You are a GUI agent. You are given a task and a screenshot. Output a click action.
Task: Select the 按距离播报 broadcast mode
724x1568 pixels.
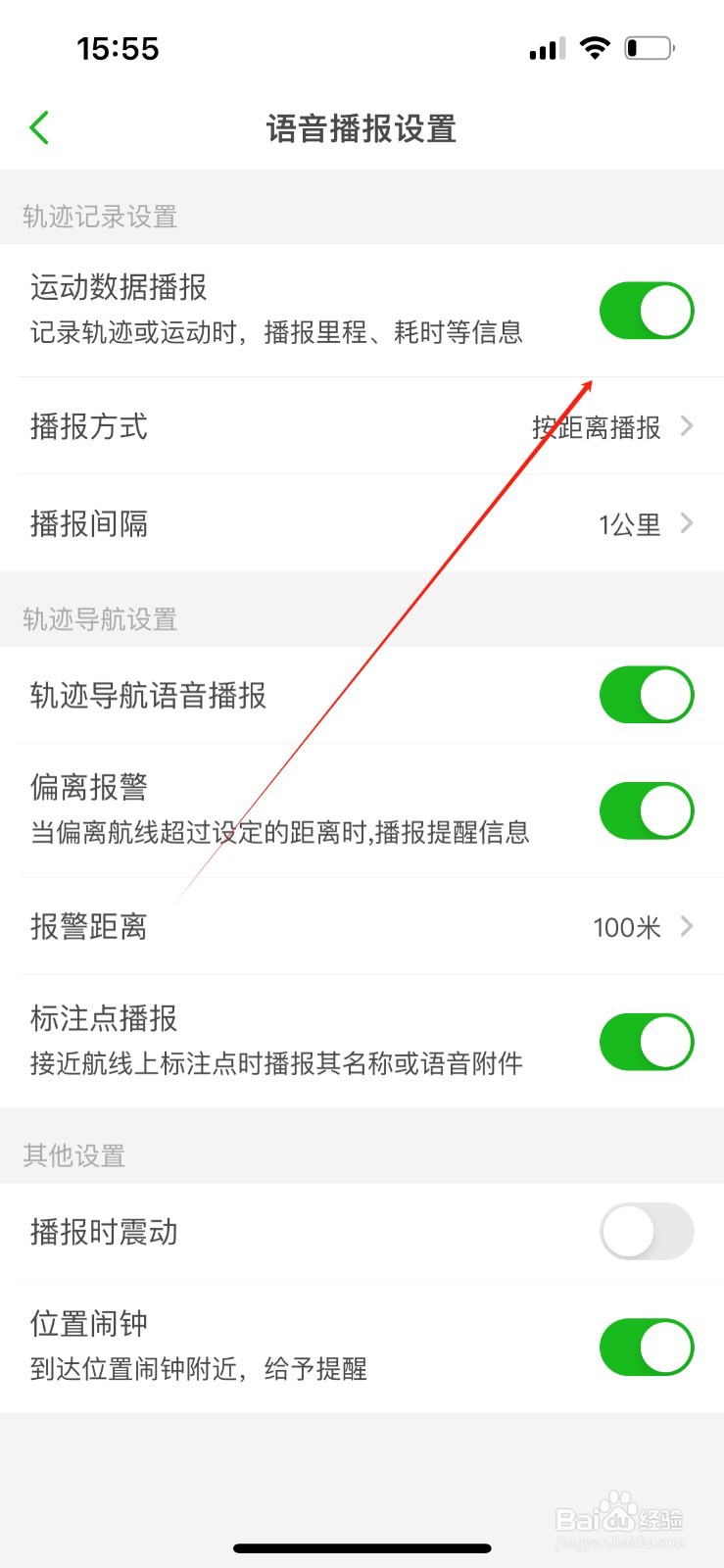pos(596,426)
